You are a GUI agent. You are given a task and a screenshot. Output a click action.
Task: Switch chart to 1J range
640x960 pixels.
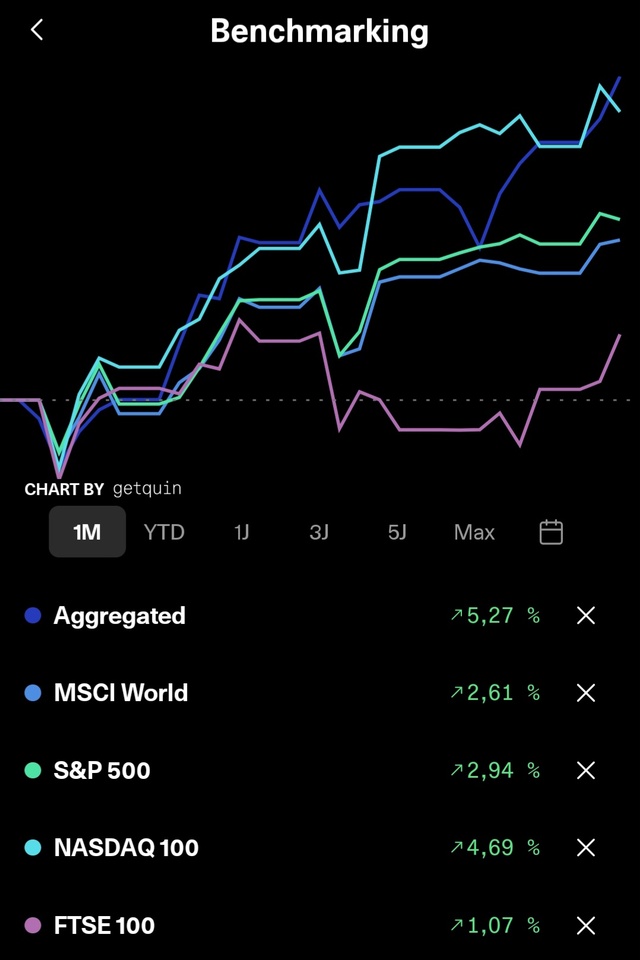241,531
